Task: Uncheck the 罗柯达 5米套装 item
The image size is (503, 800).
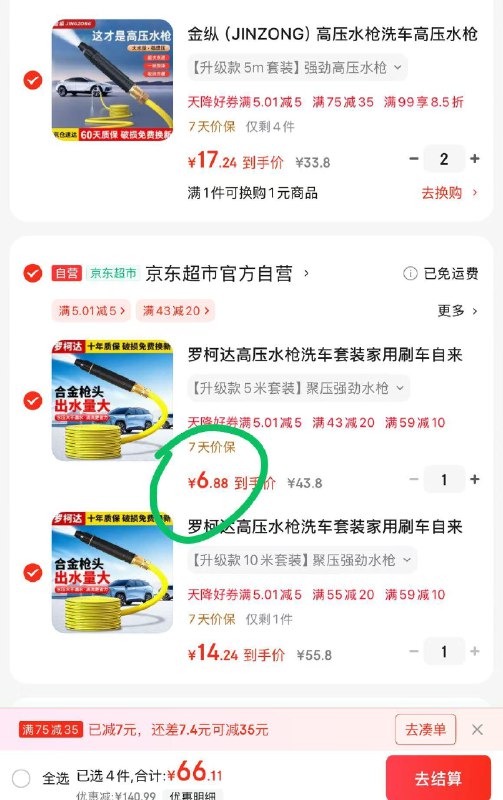Action: tap(33, 401)
